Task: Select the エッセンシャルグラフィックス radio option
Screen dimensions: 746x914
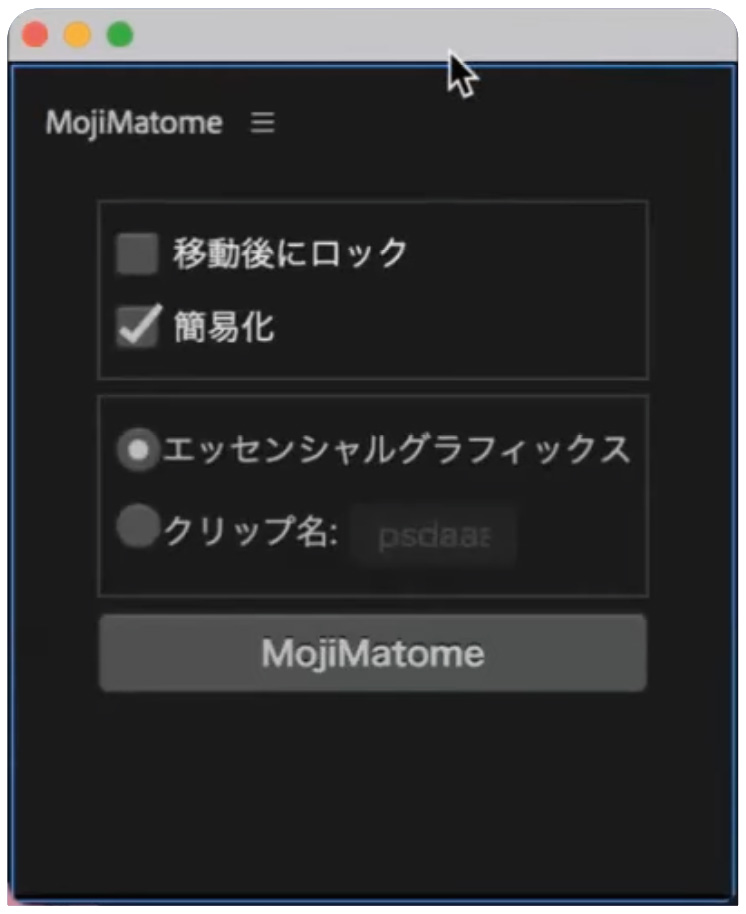Action: pos(138,451)
